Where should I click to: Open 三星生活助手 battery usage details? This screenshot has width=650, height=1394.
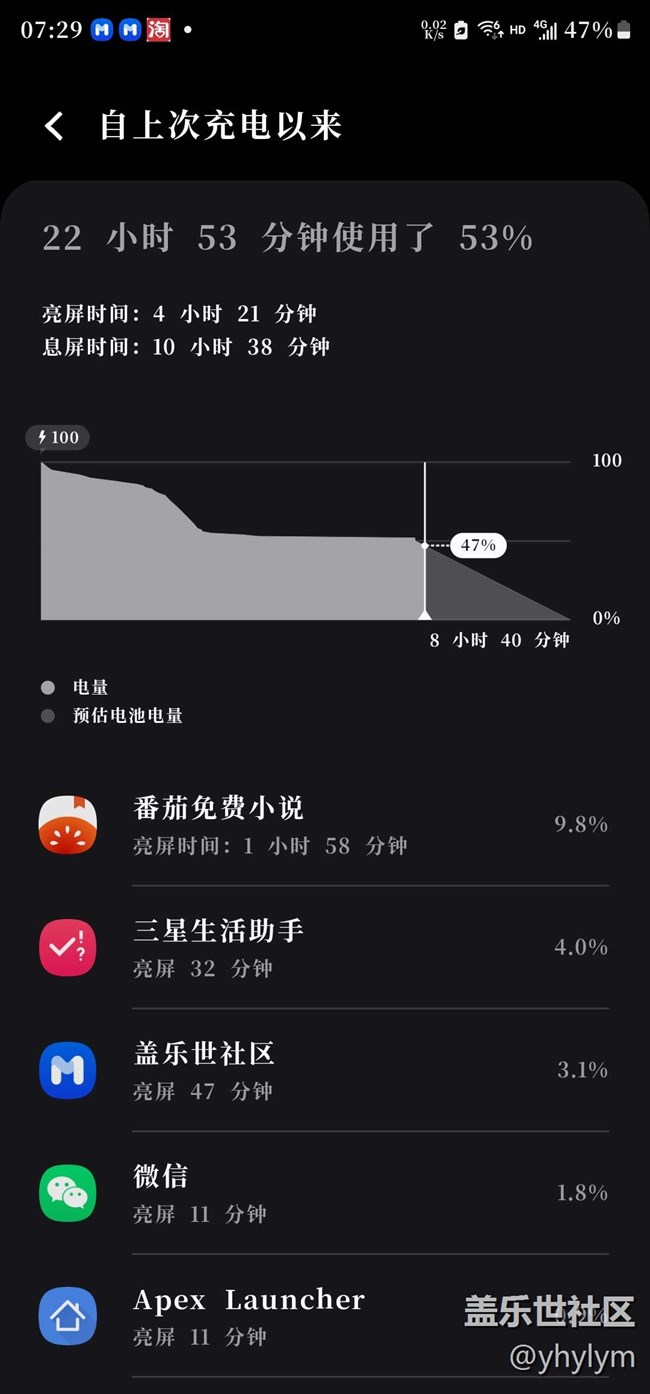pyautogui.click(x=325, y=947)
